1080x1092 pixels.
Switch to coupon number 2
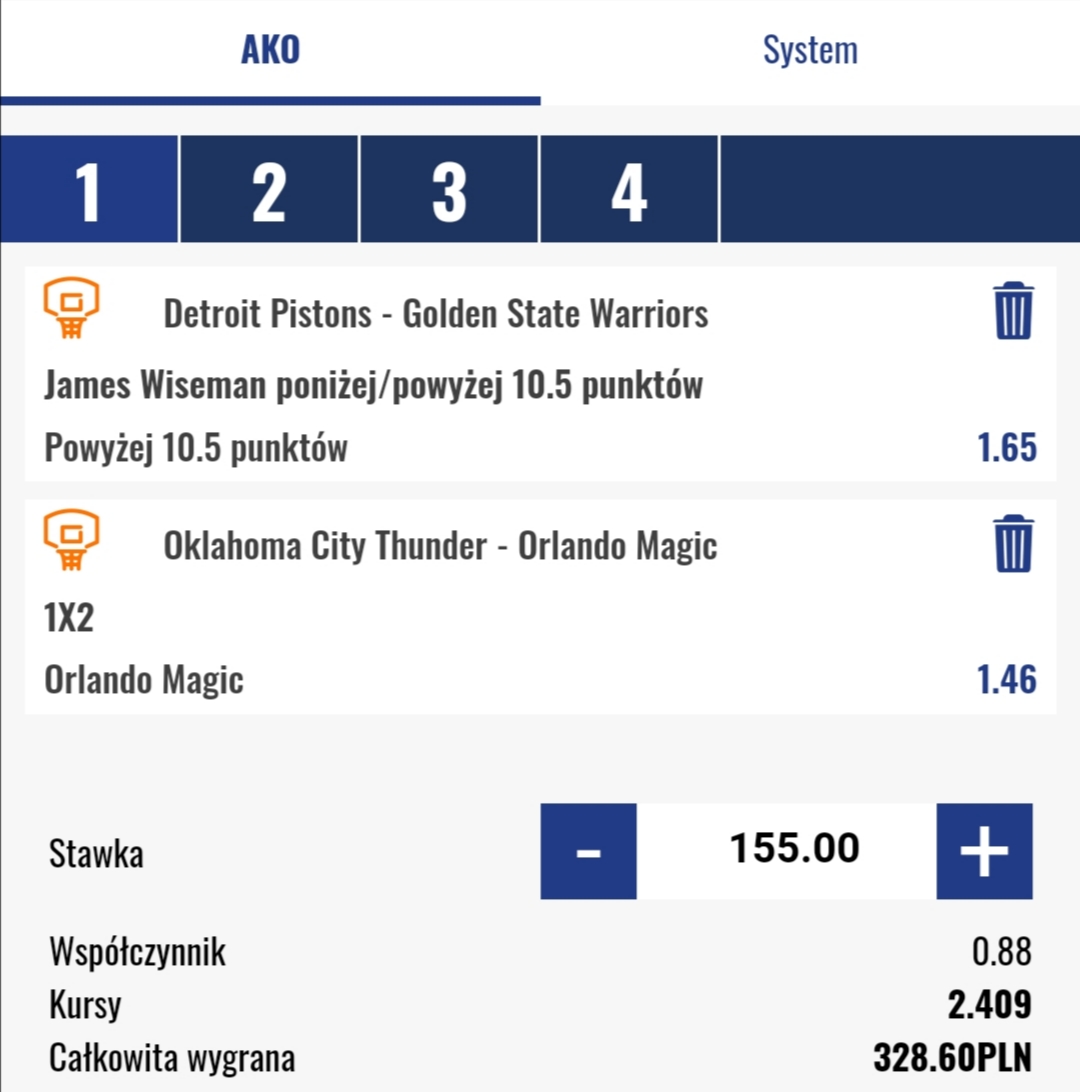click(269, 190)
